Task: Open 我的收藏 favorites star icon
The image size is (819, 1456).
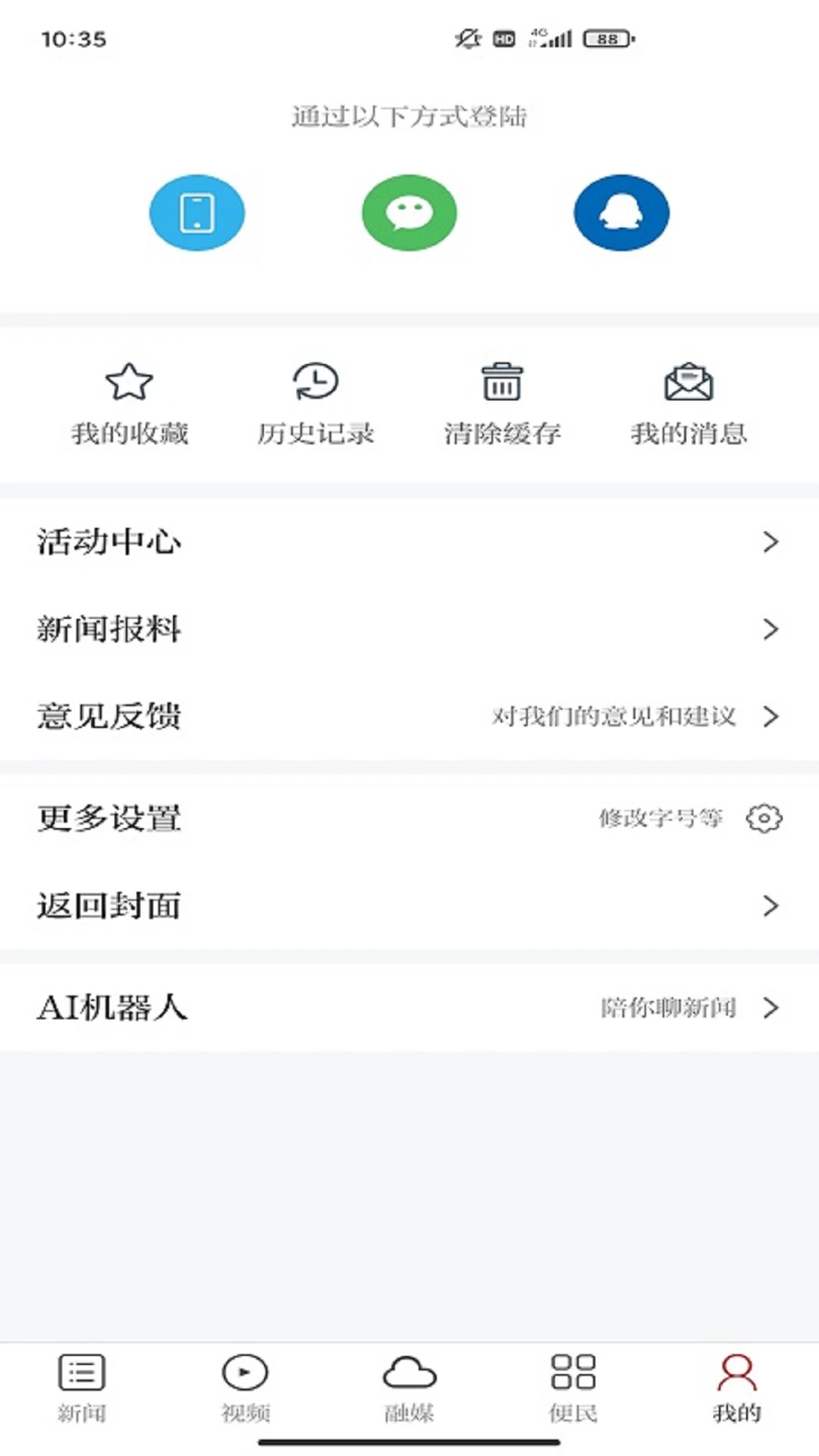Action: (129, 384)
